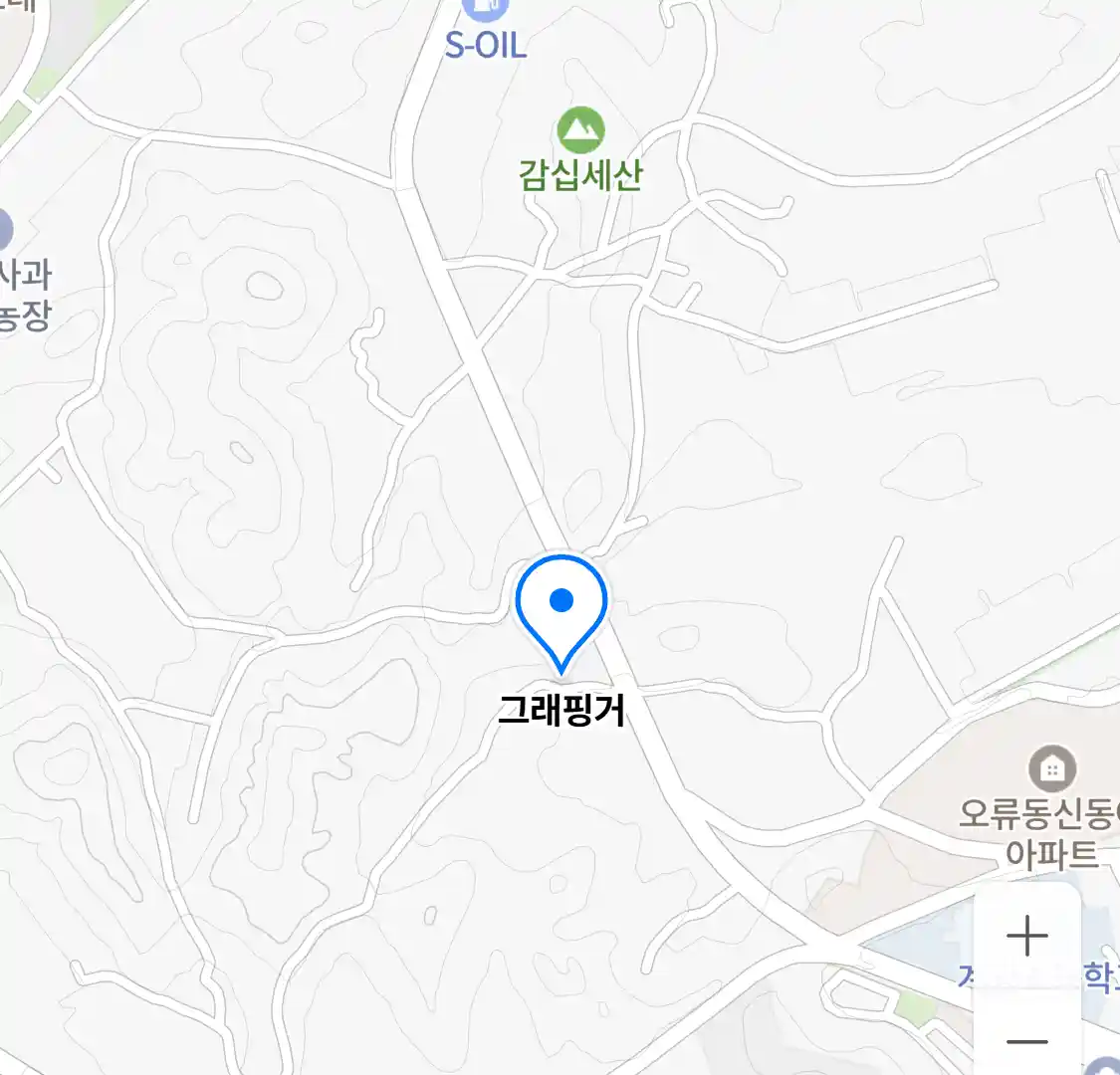The height and width of the screenshot is (1075, 1120).
Task: Zoom in on the map with plus button
Action: coord(1026,937)
